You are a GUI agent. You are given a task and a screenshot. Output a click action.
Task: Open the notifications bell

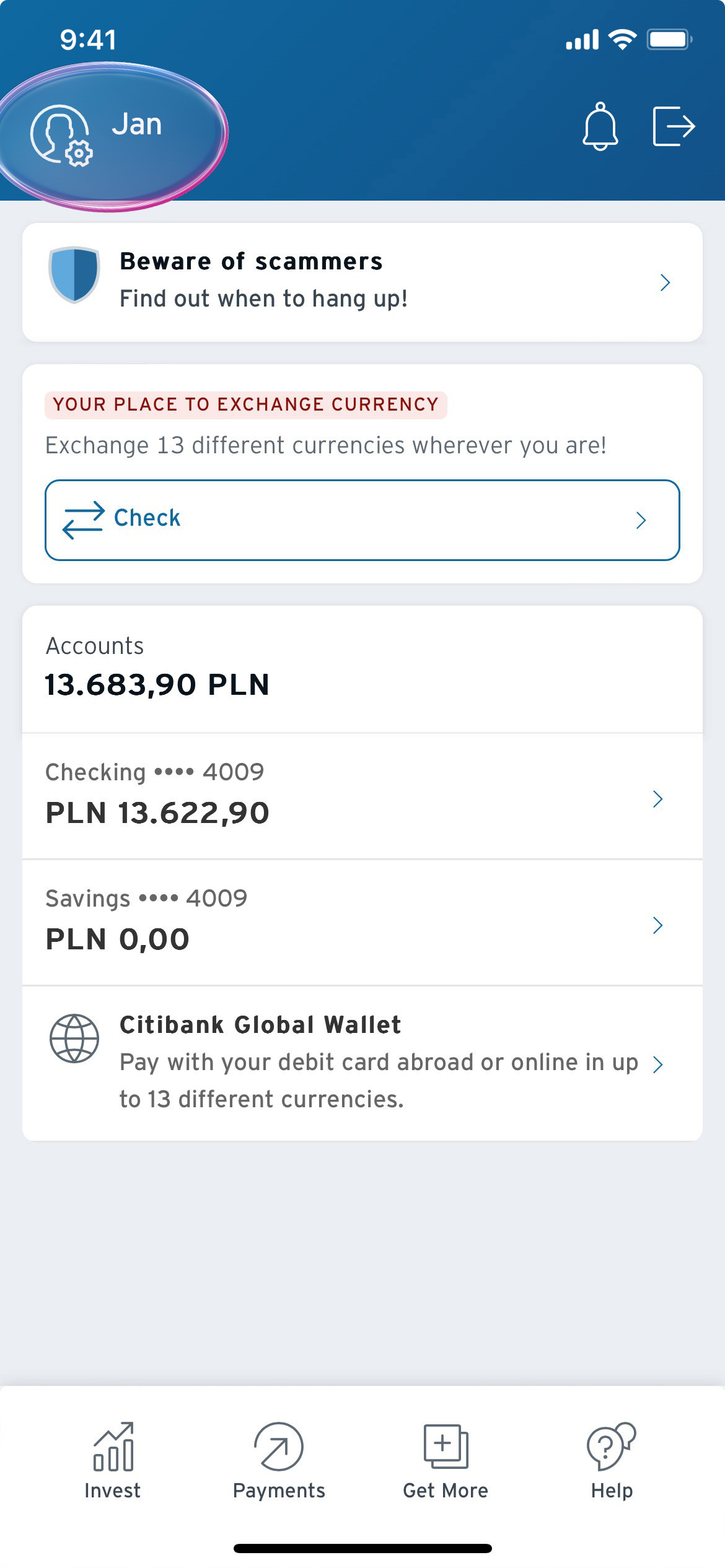click(600, 126)
